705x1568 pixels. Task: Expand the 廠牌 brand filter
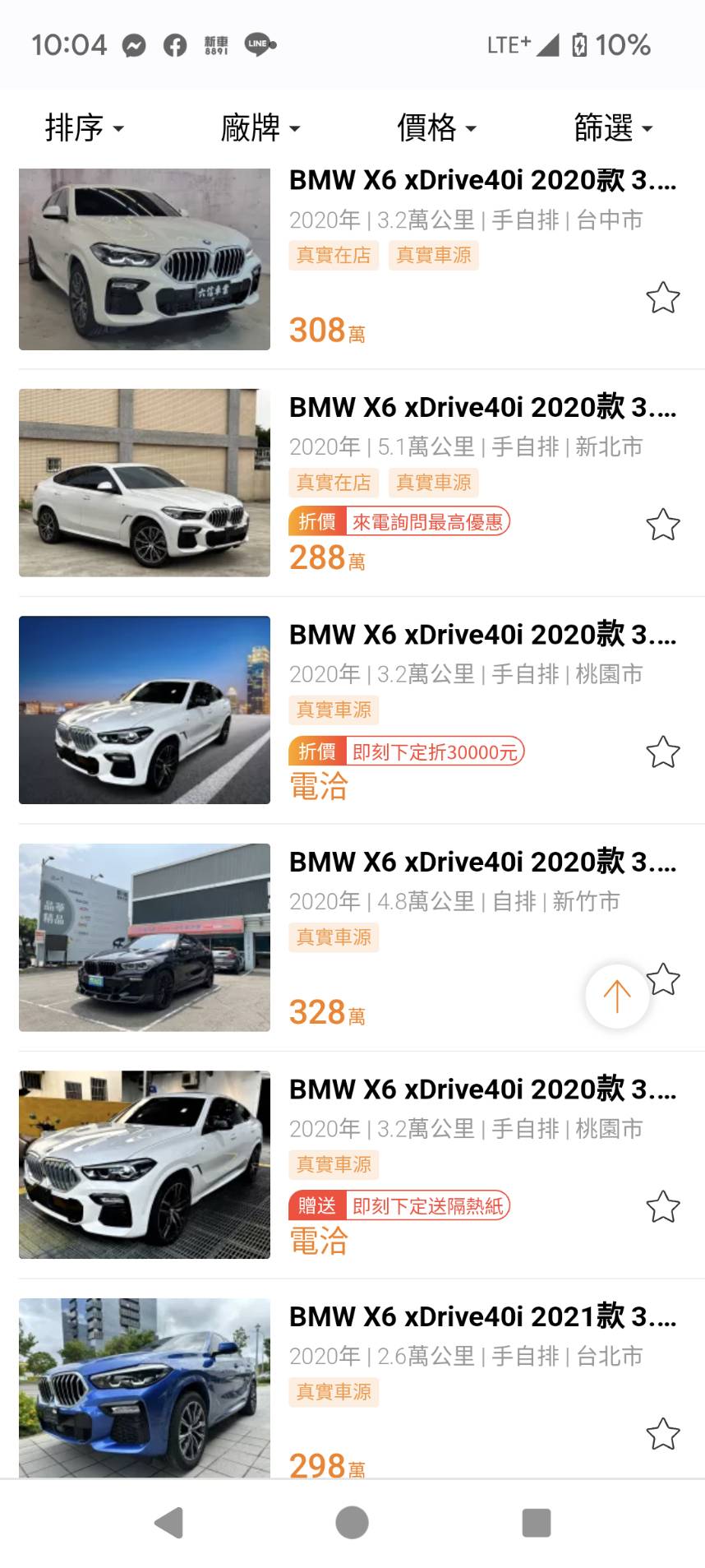click(x=260, y=128)
